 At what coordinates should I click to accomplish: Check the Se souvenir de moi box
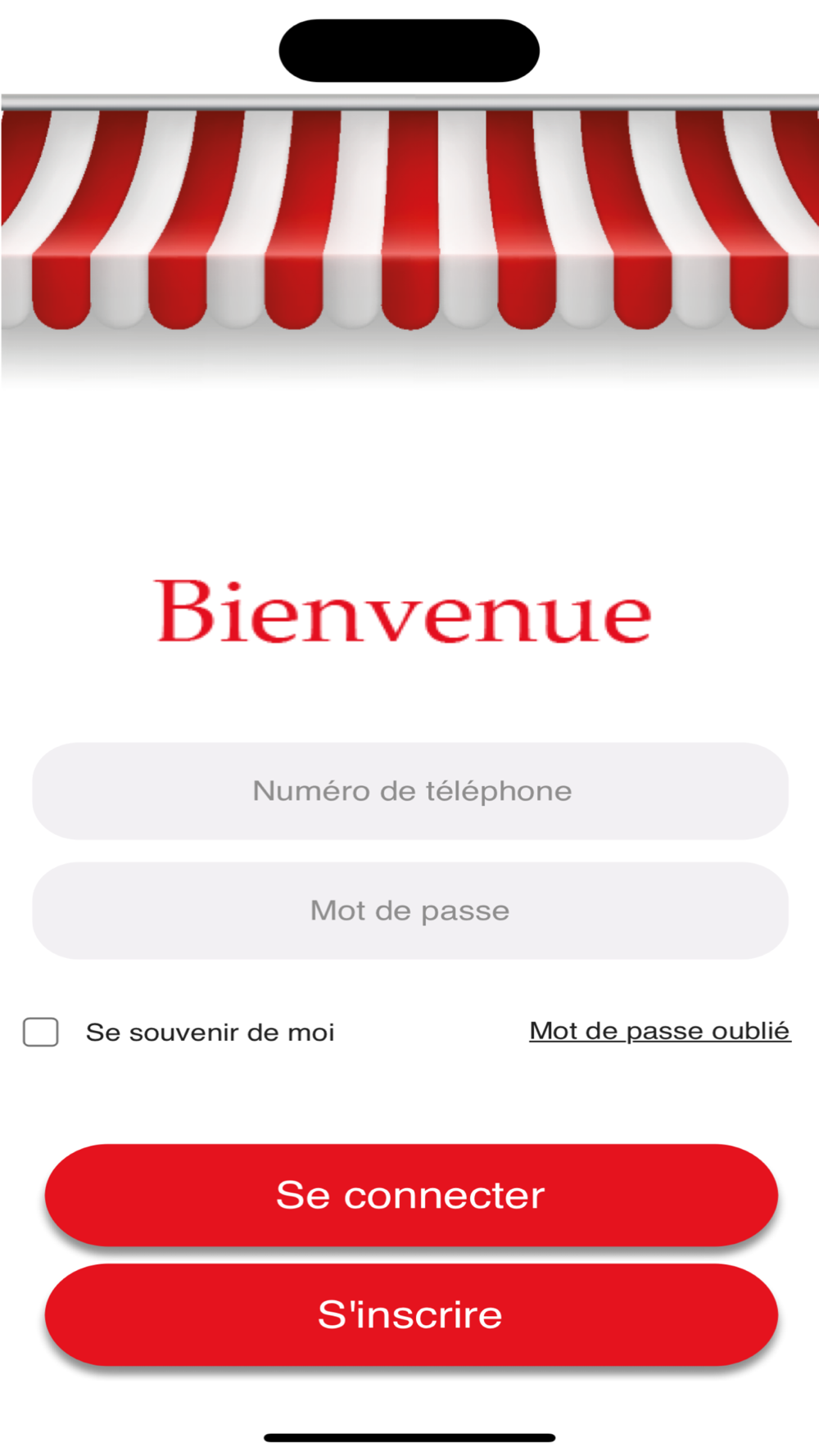pos(41,1032)
